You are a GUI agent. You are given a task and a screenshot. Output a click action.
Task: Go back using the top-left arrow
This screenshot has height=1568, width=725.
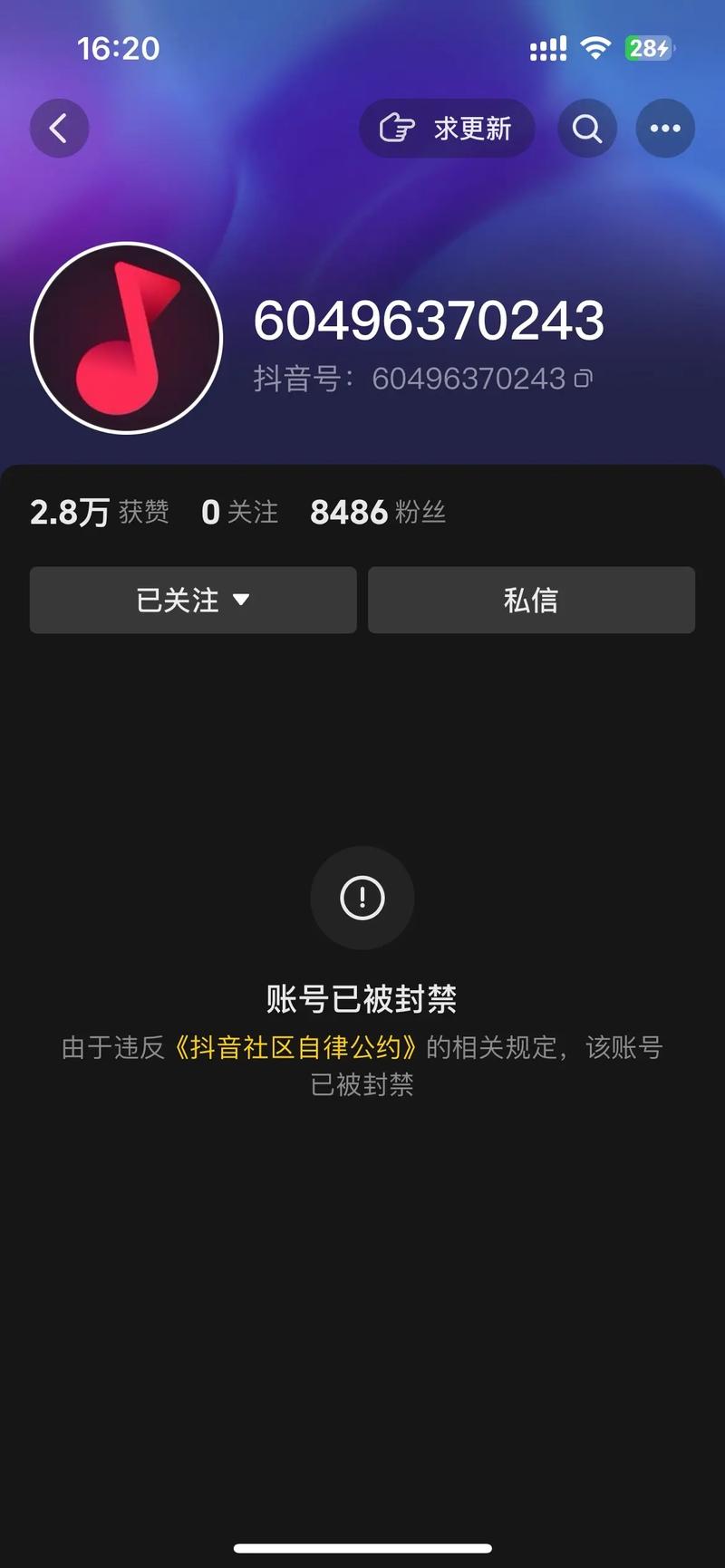(59, 129)
